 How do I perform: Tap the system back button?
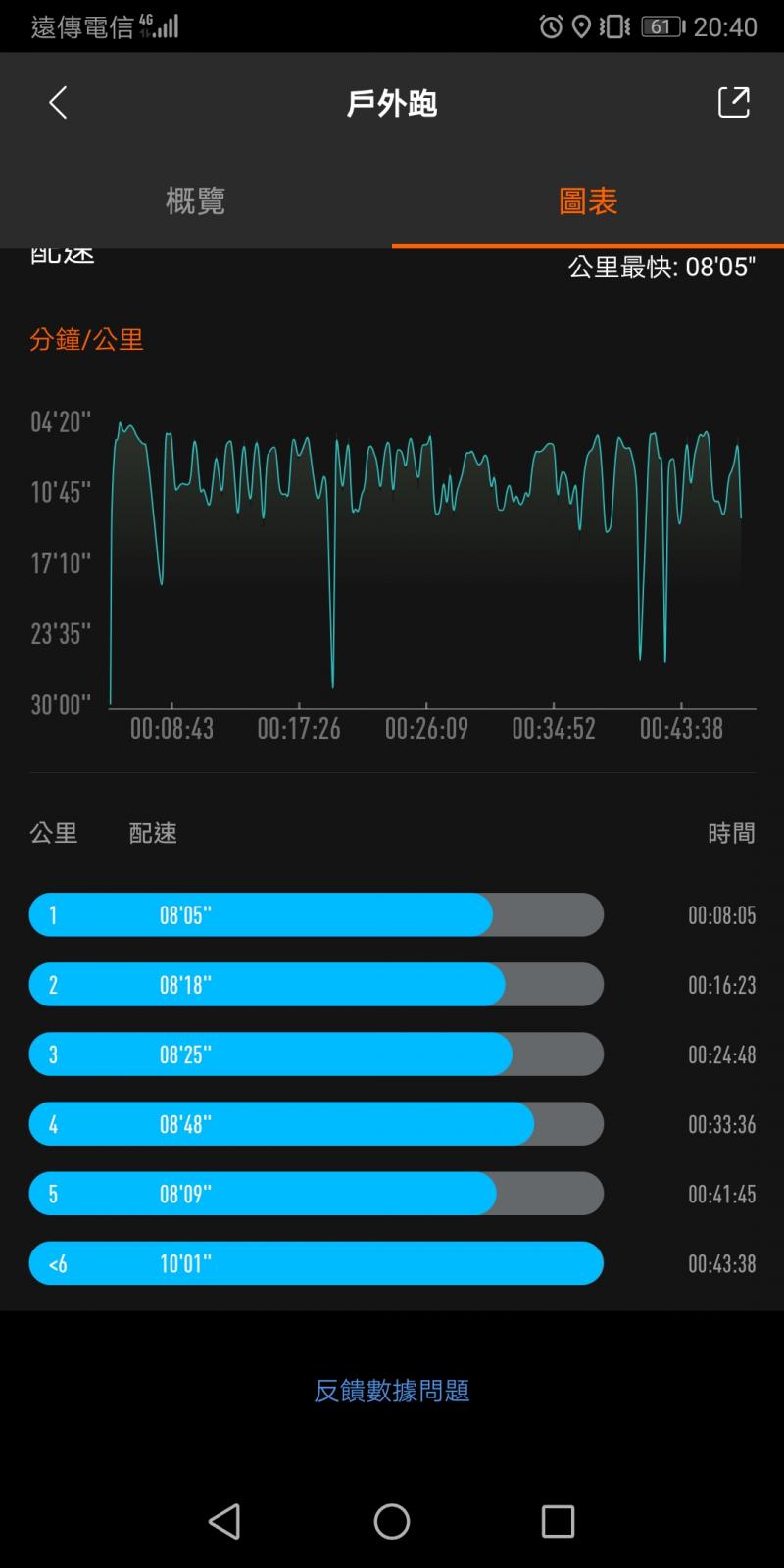pos(224,1521)
